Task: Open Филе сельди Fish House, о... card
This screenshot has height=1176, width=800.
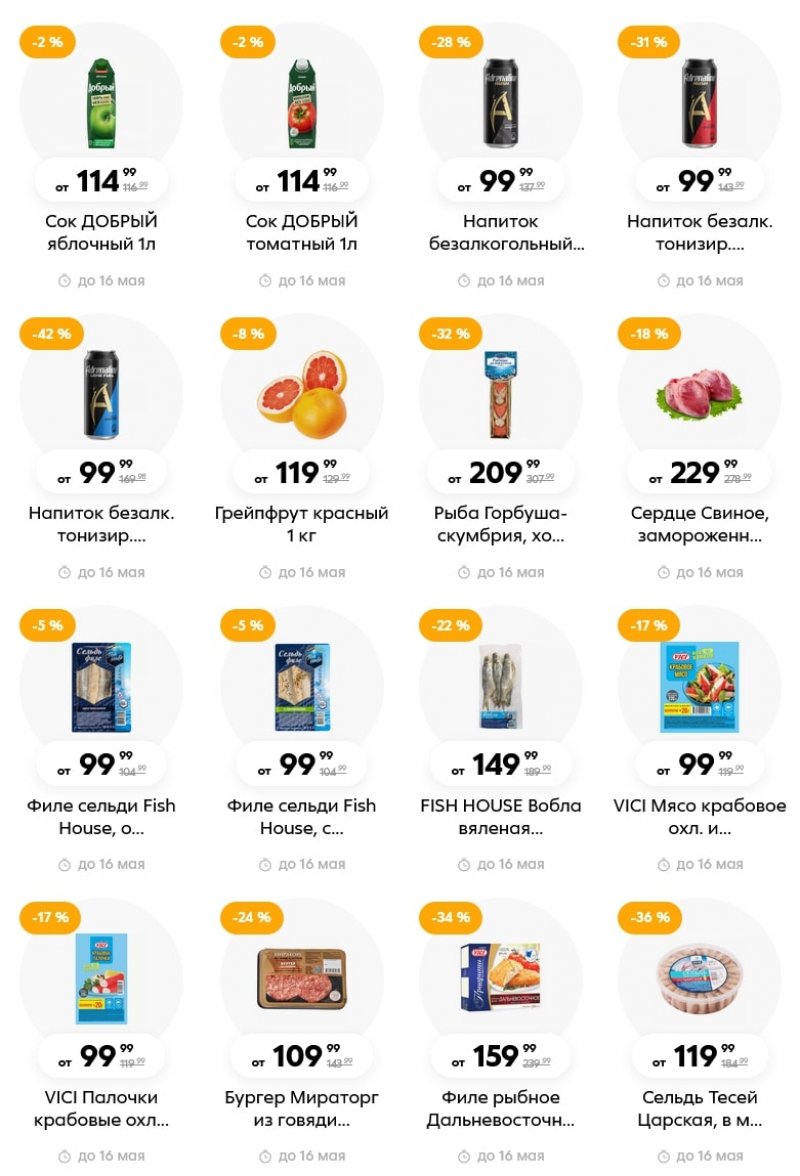Action: click(101, 685)
